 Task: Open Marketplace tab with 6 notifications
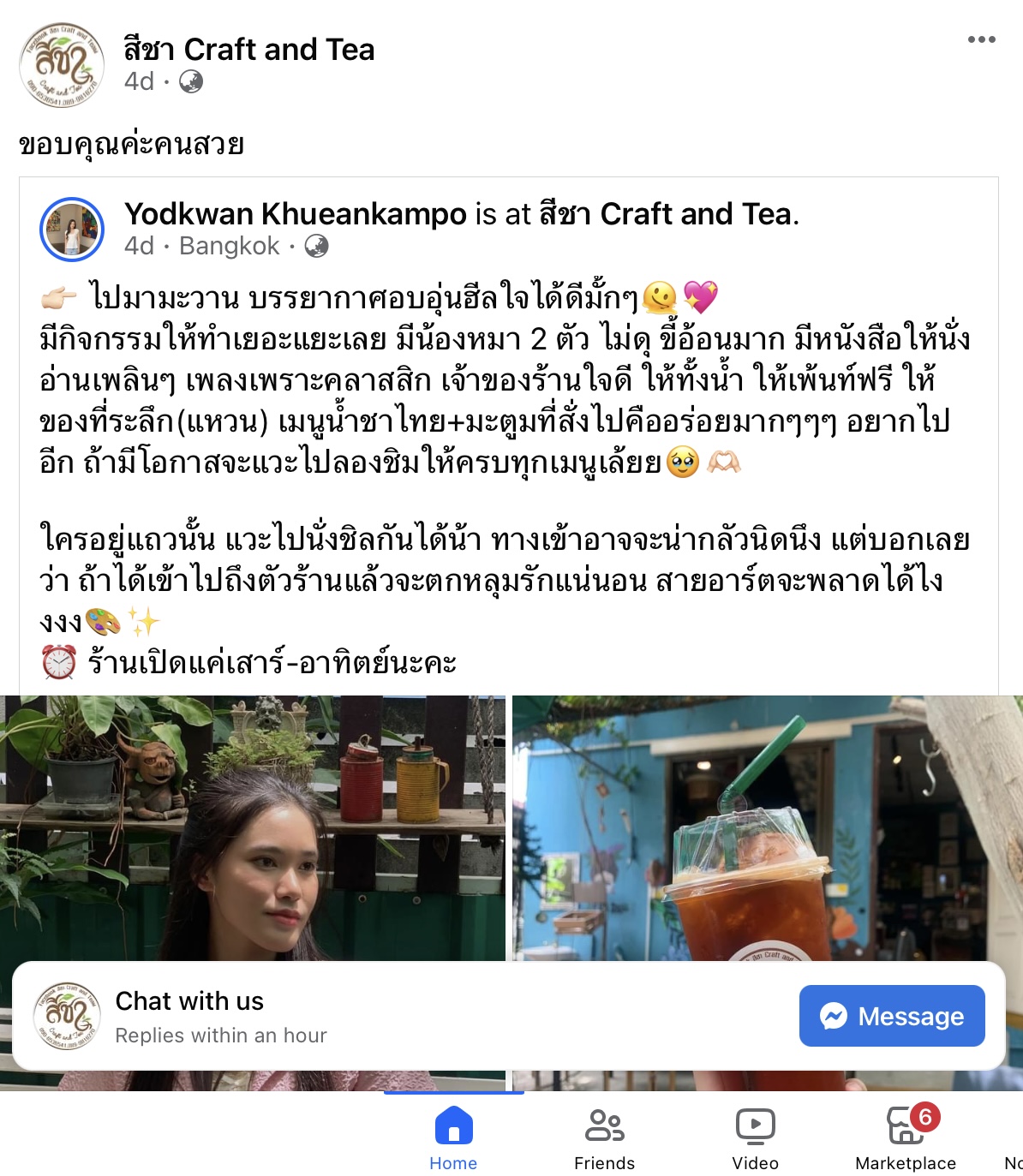pos(906,1137)
